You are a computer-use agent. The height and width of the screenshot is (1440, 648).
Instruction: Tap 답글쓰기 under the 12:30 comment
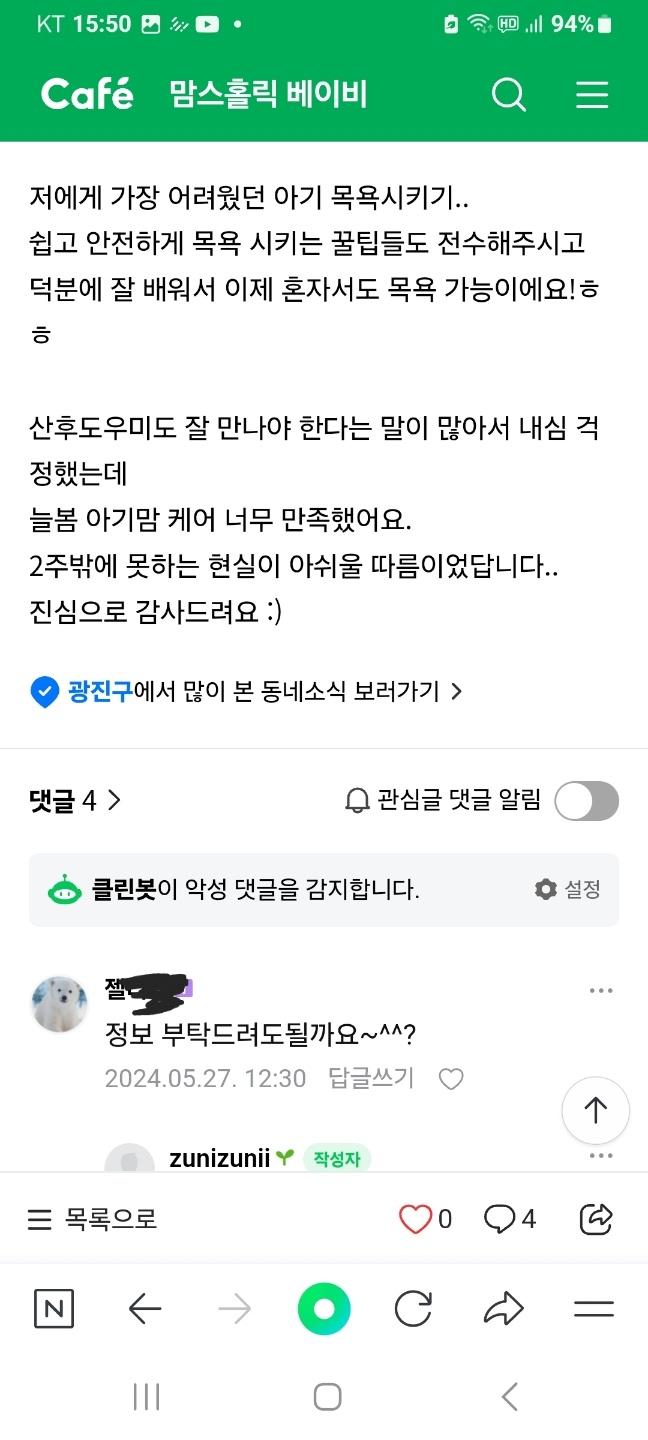coord(371,1079)
